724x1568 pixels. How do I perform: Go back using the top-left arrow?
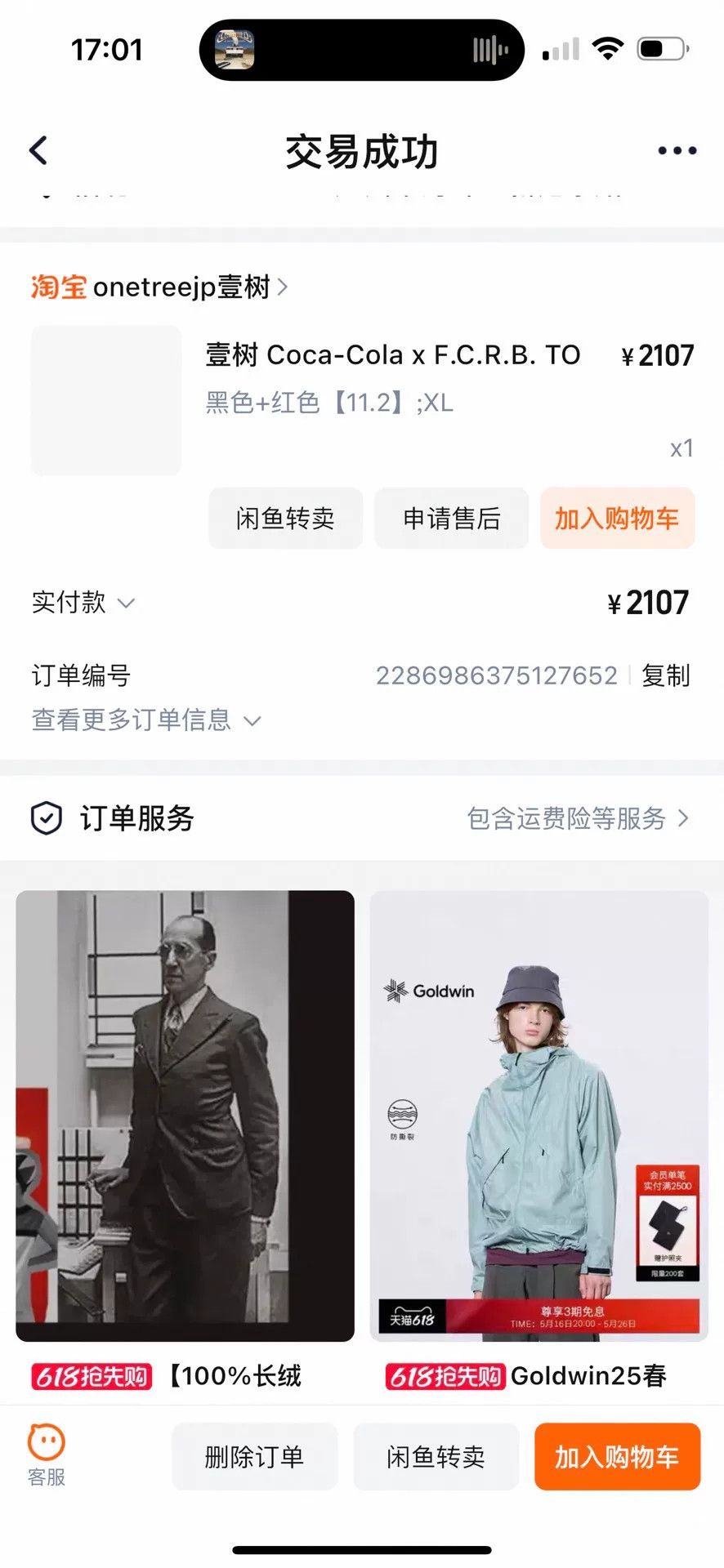point(38,150)
